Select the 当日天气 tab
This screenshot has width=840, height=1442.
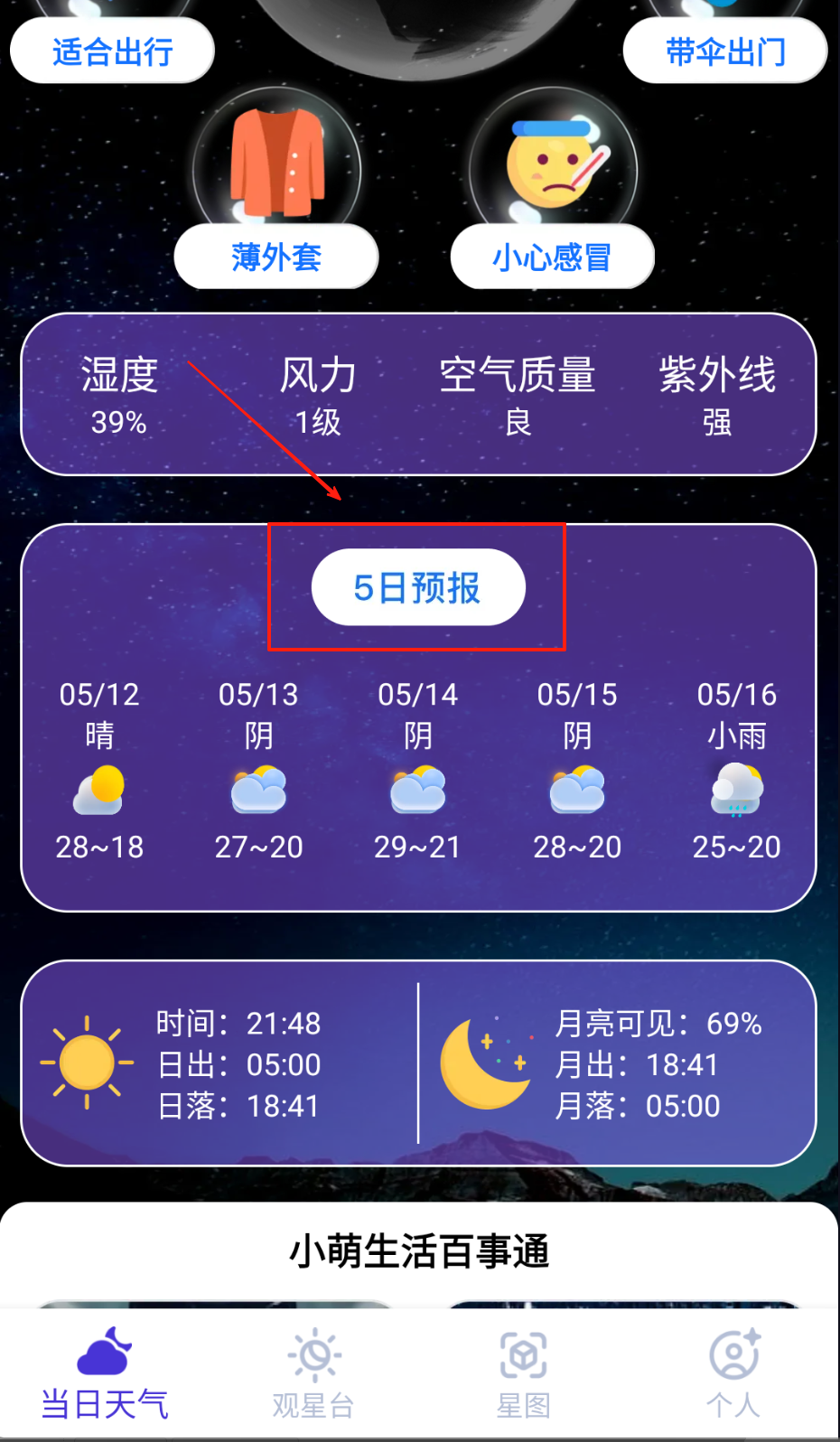click(x=105, y=1373)
